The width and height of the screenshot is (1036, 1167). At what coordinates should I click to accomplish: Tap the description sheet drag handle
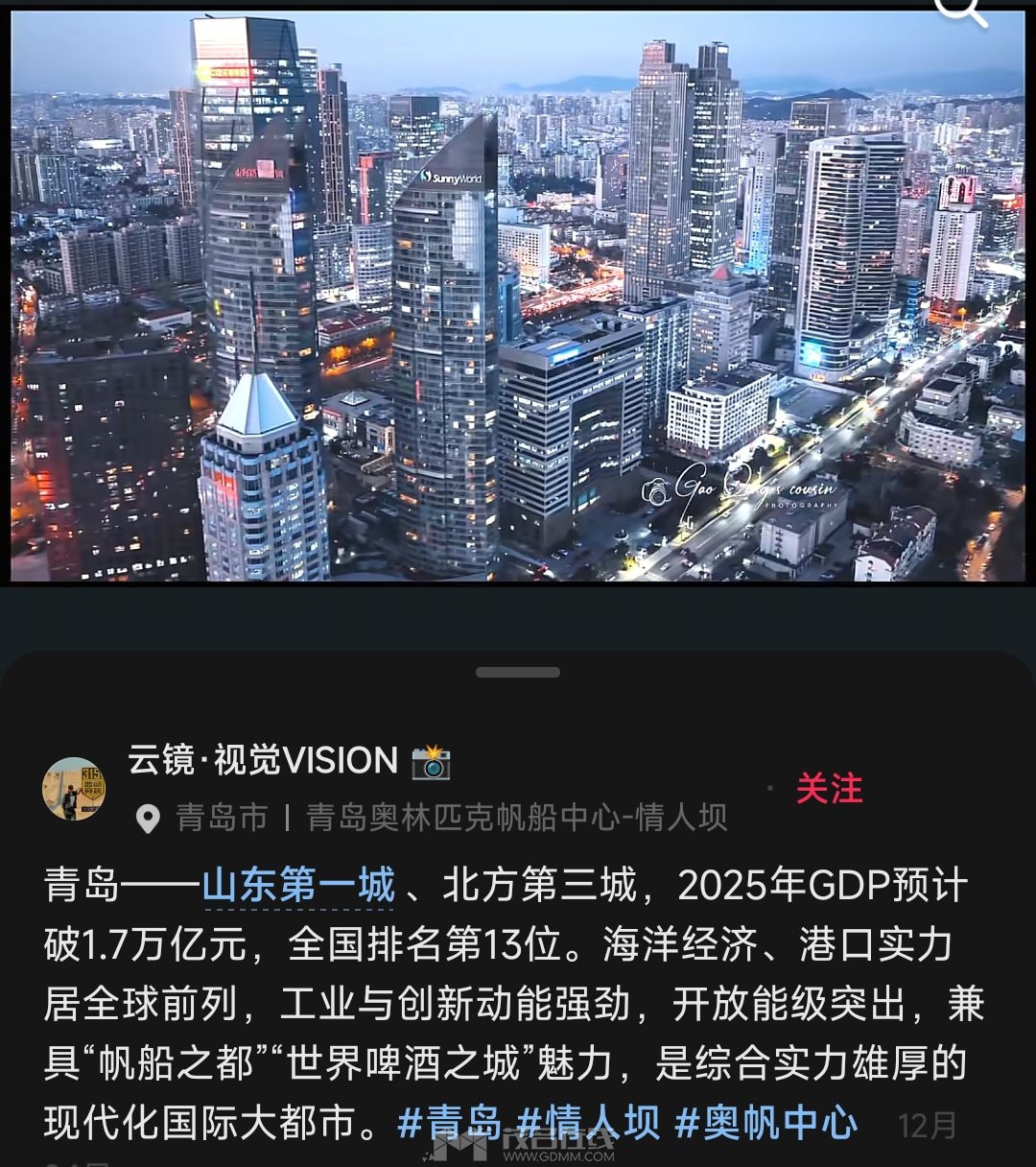click(518, 673)
